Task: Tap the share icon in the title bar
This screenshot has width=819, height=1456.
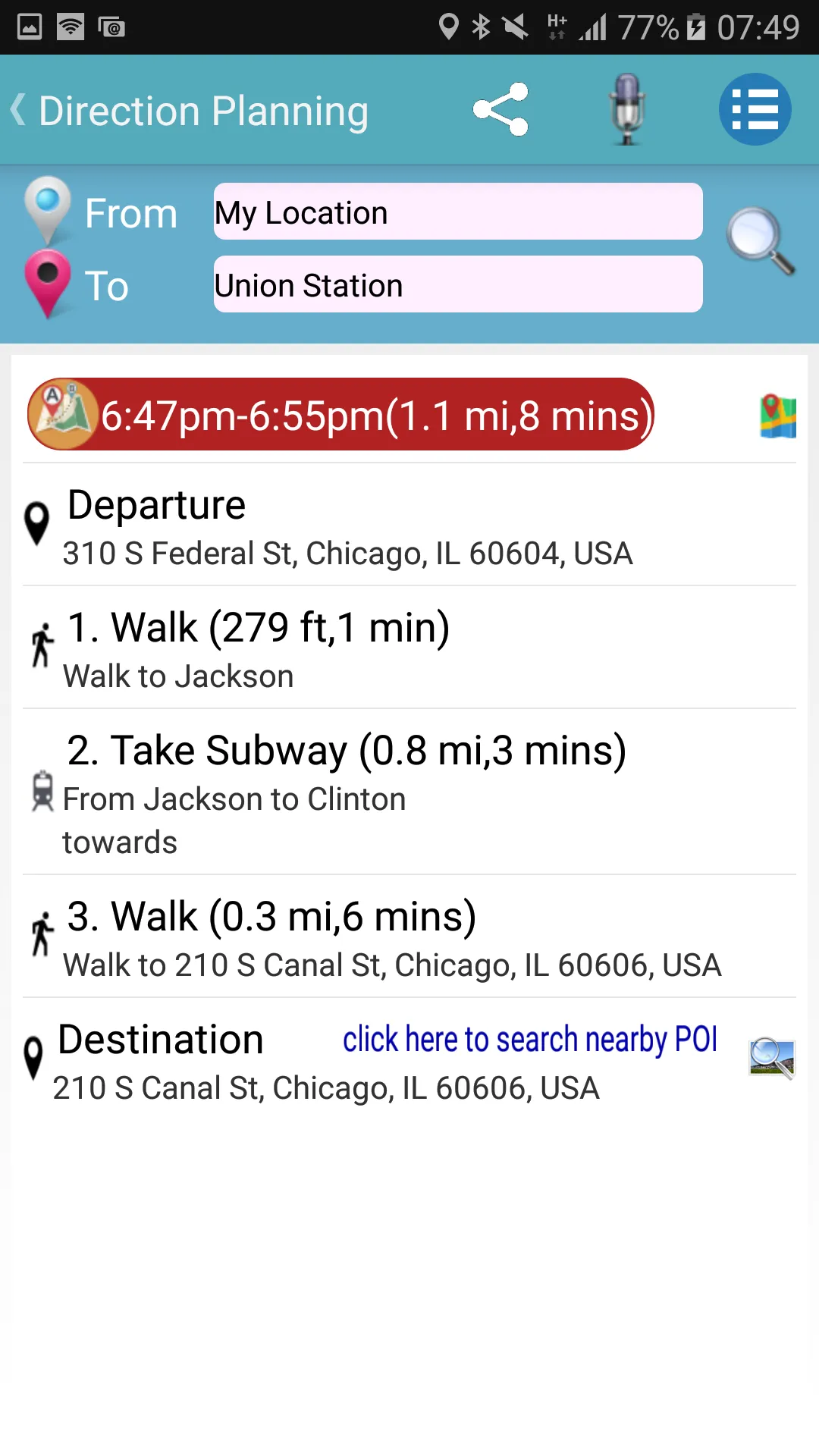Action: point(500,109)
